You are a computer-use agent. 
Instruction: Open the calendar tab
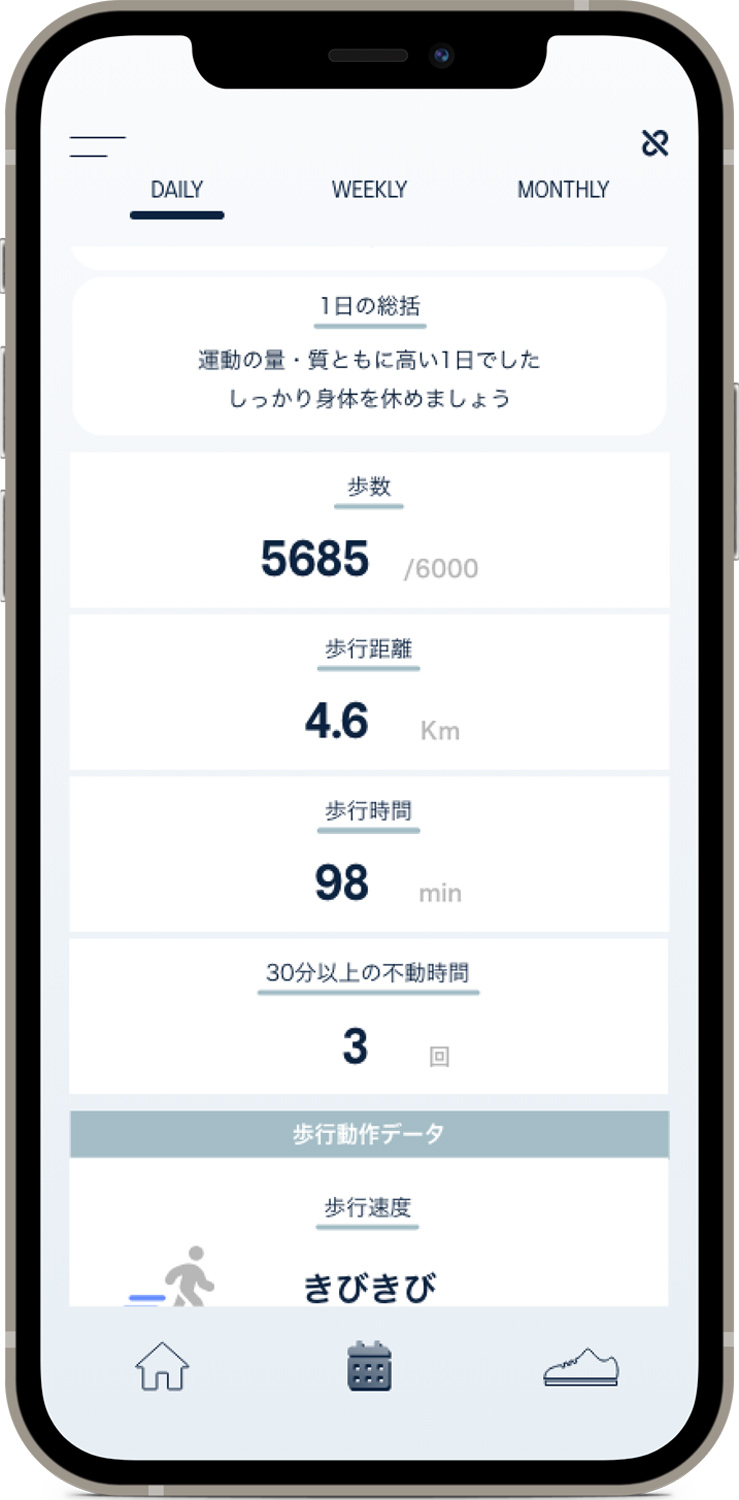point(369,1366)
